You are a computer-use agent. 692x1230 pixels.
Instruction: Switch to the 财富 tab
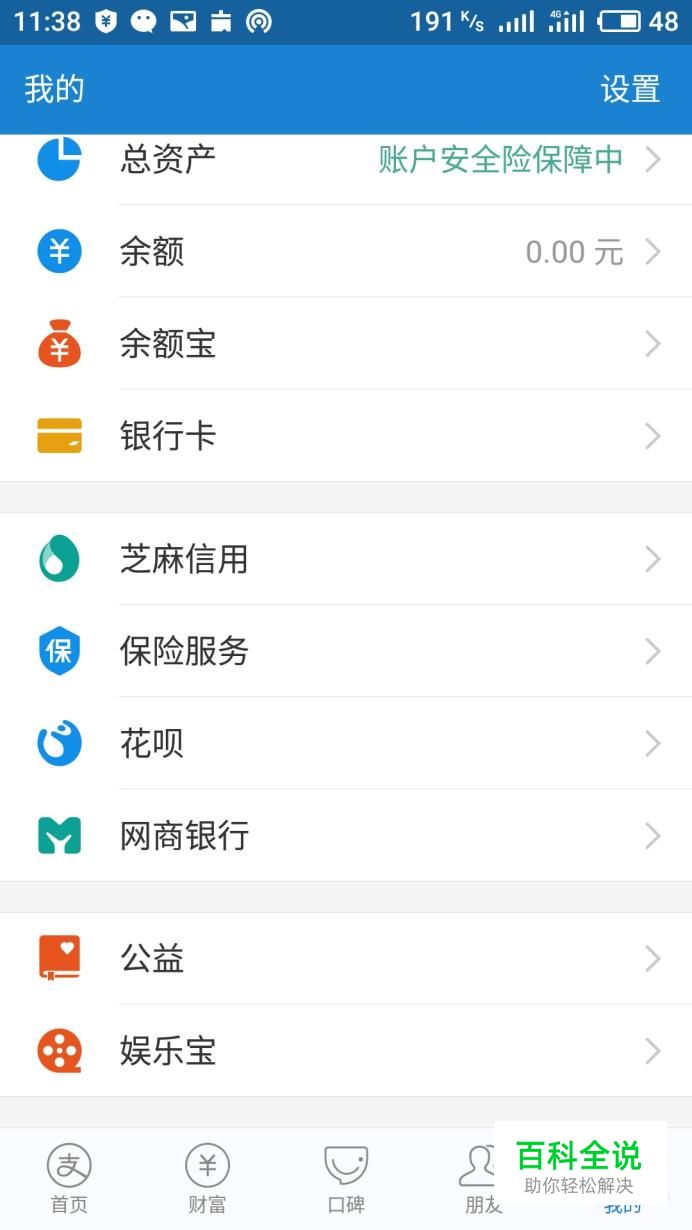(207, 1179)
